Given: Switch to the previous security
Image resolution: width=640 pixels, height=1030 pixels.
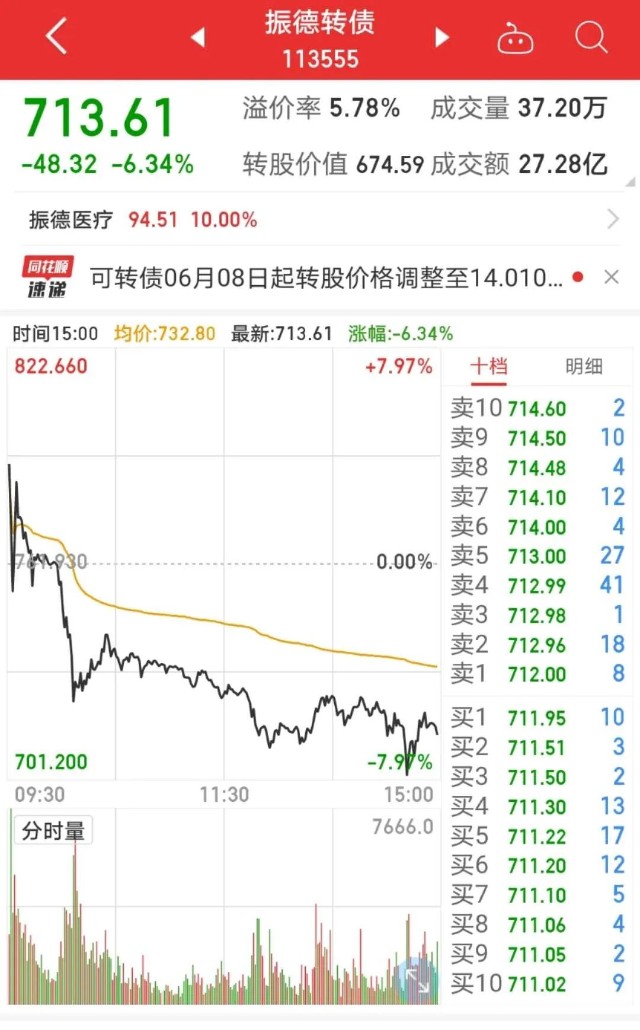Looking at the screenshot, I should tap(197, 38).
